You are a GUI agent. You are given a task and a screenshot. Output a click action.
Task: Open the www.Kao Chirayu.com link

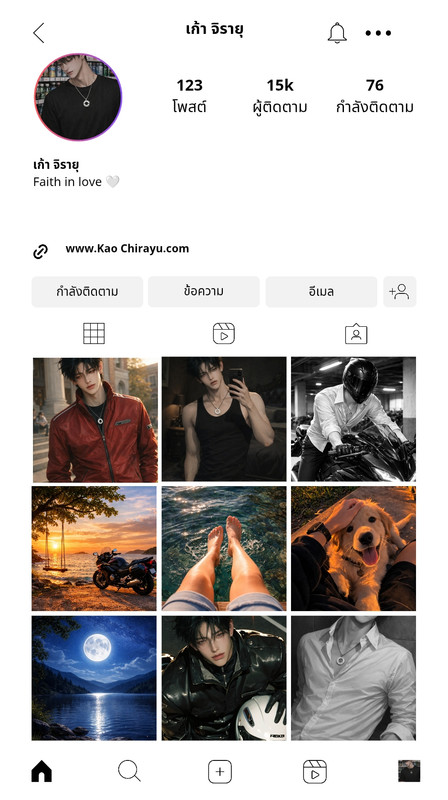click(127, 249)
